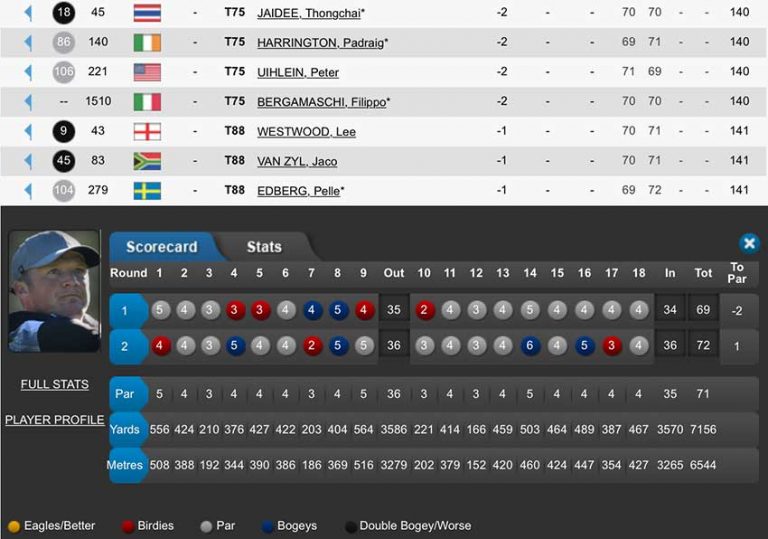Open WESTWOOD, Lee player link

point(306,132)
